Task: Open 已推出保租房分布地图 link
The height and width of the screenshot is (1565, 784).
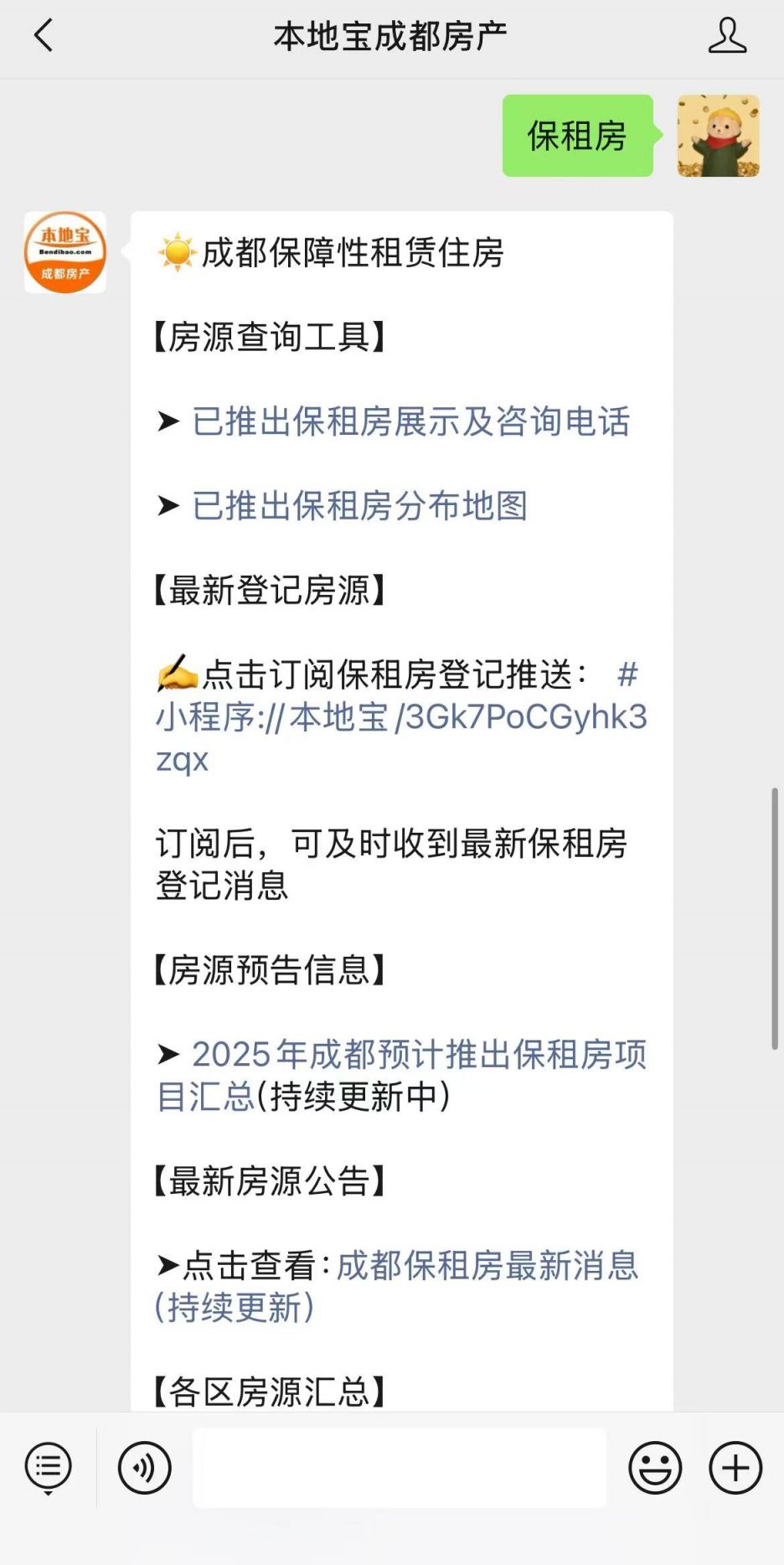Action: pyautogui.click(x=360, y=507)
